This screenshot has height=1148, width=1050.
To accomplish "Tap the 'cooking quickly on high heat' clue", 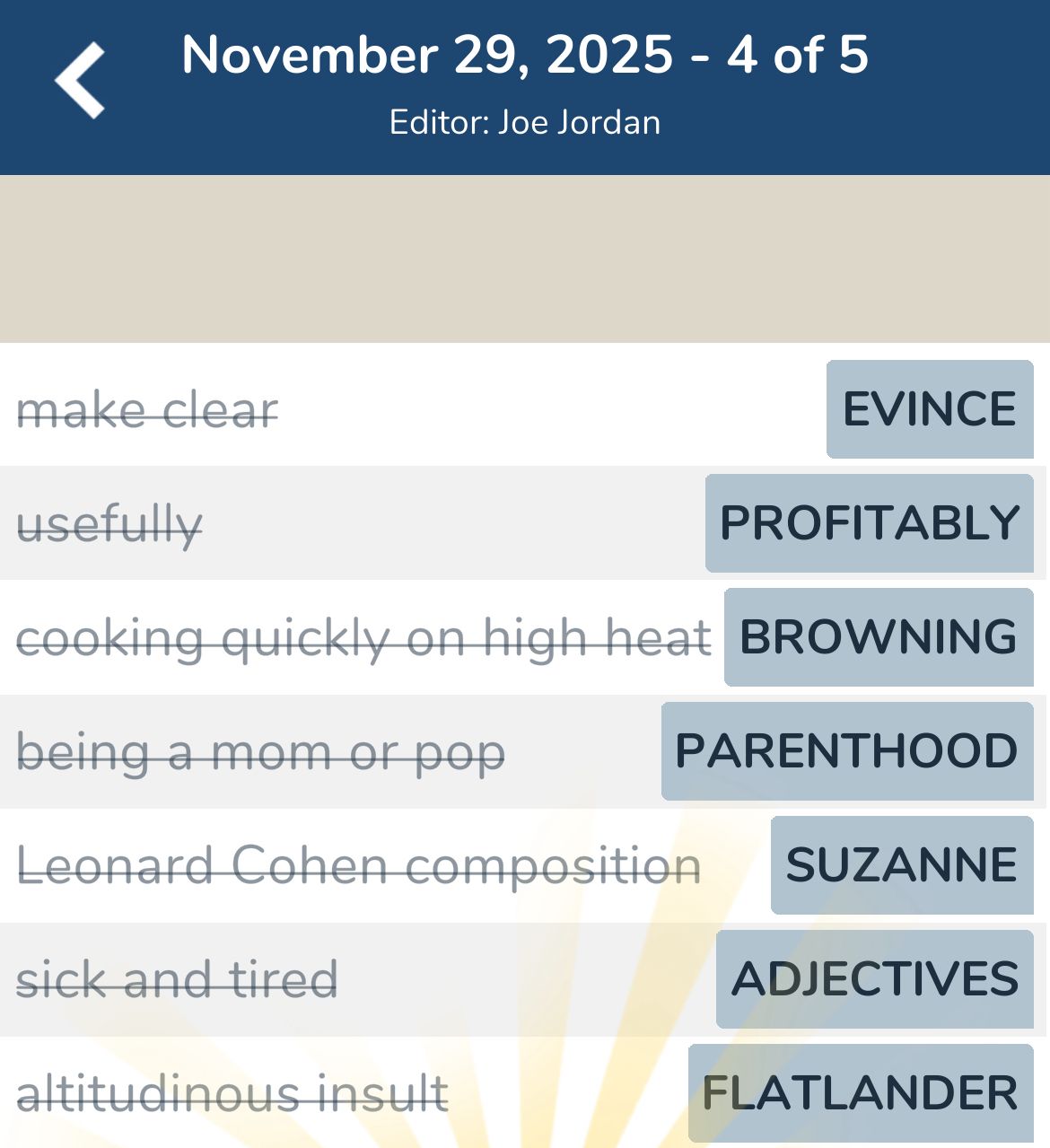I will (363, 637).
